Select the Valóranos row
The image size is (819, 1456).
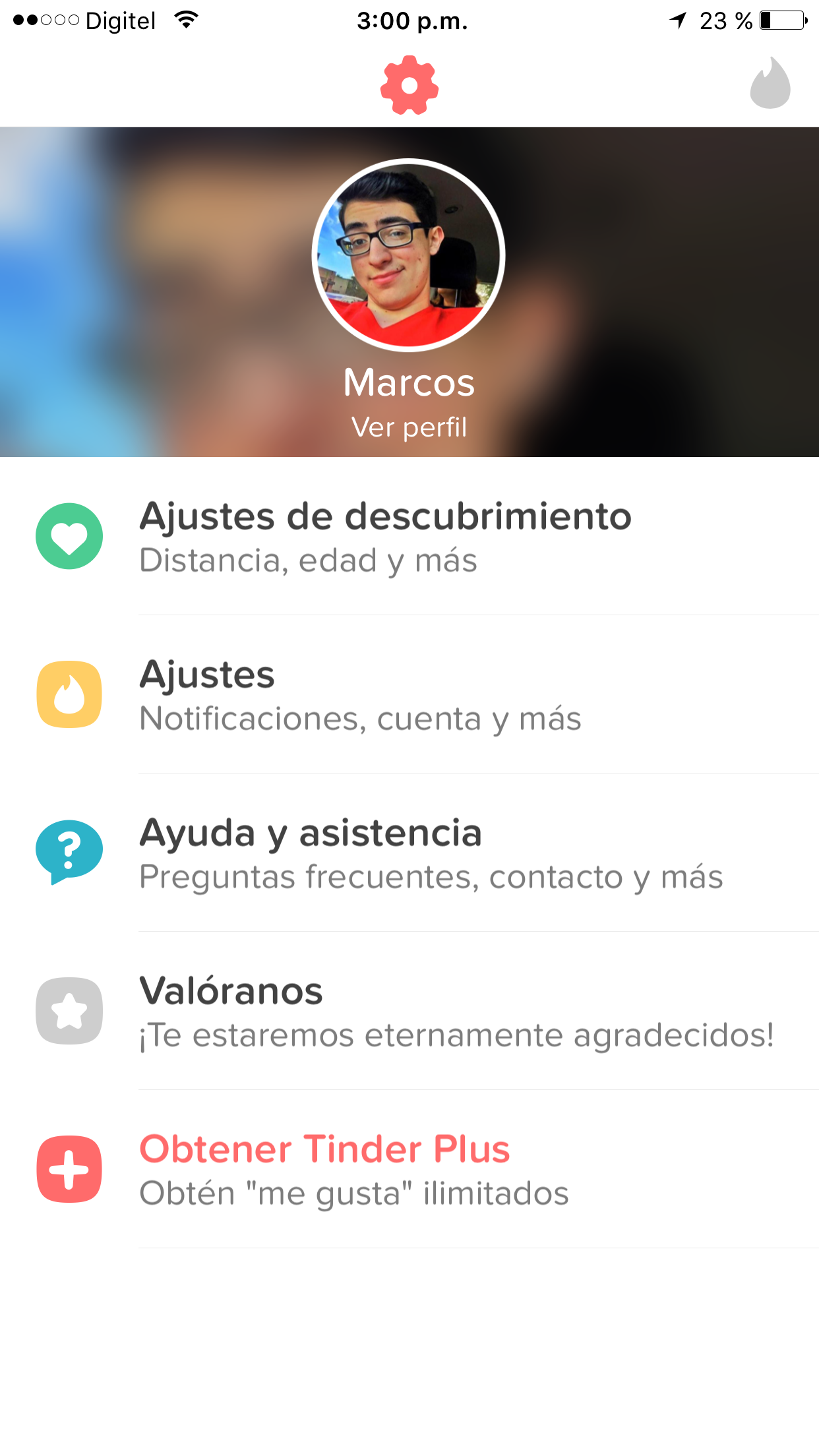[455, 1012]
